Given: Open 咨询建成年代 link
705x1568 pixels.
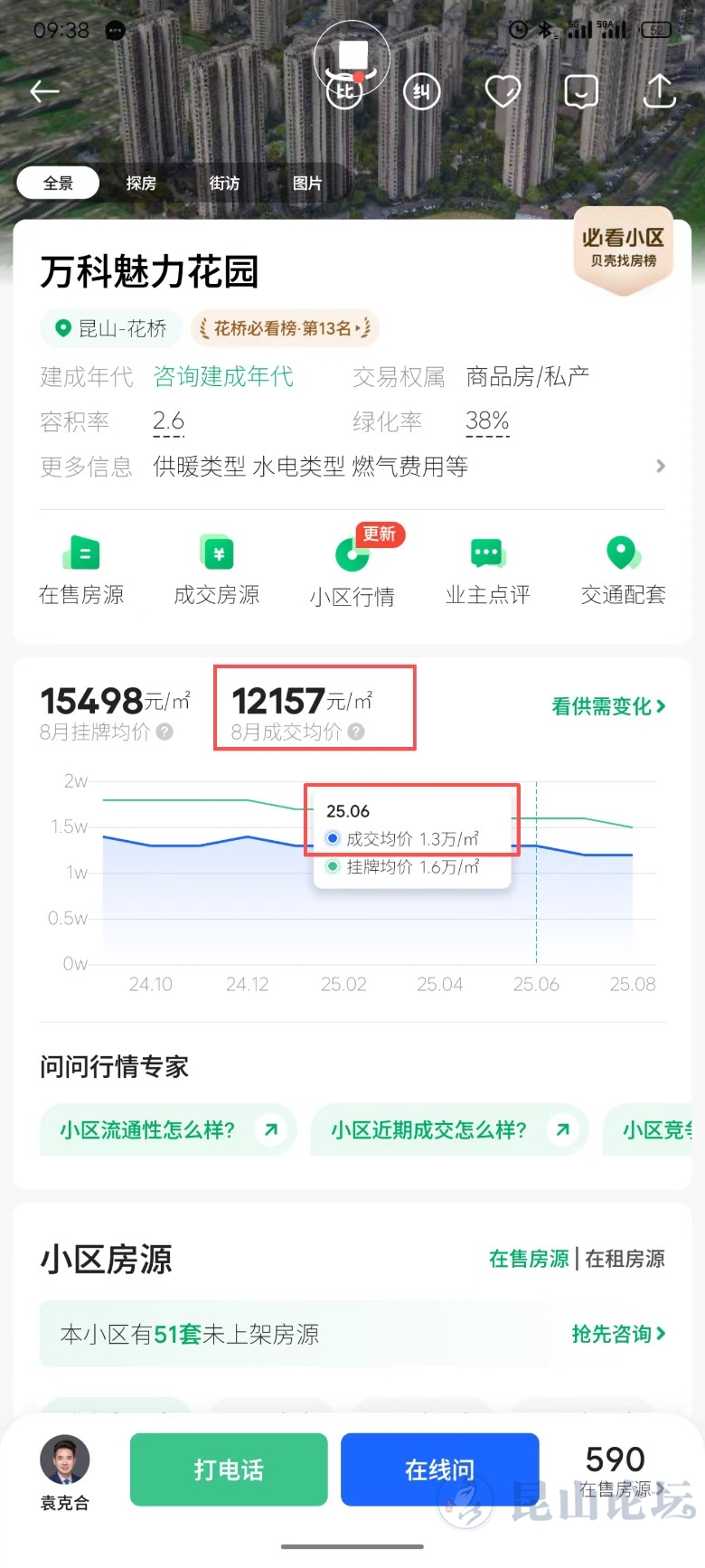Looking at the screenshot, I should 223,376.
